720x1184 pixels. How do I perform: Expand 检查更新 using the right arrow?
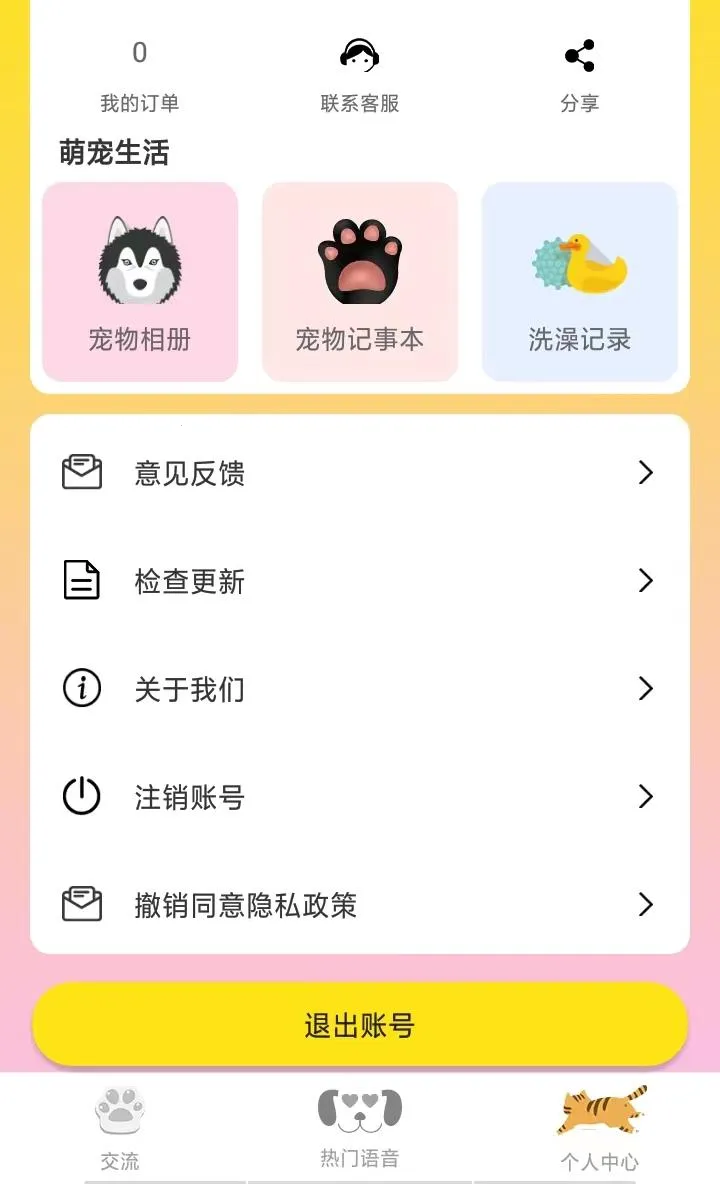click(646, 580)
